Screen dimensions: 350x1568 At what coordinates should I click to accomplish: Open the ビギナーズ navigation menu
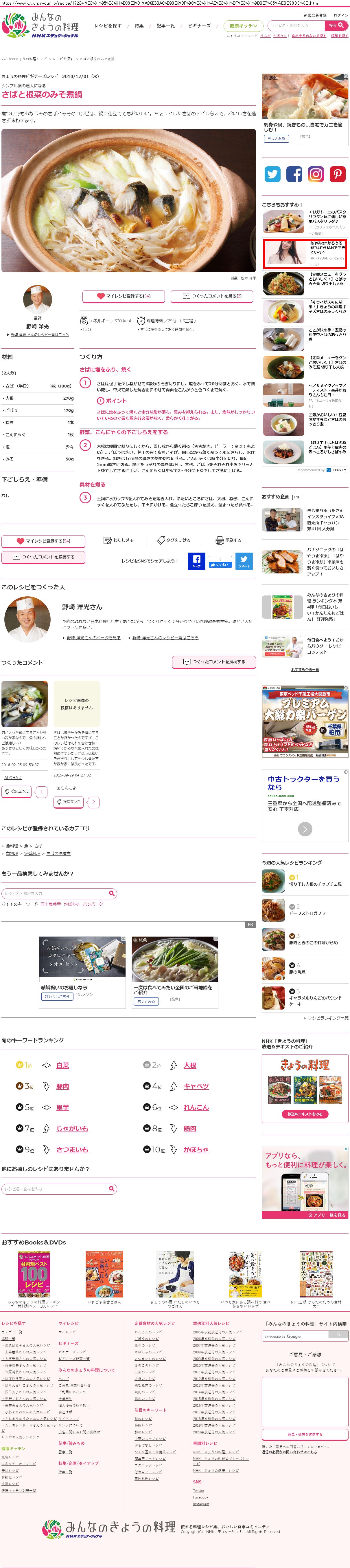[199, 25]
